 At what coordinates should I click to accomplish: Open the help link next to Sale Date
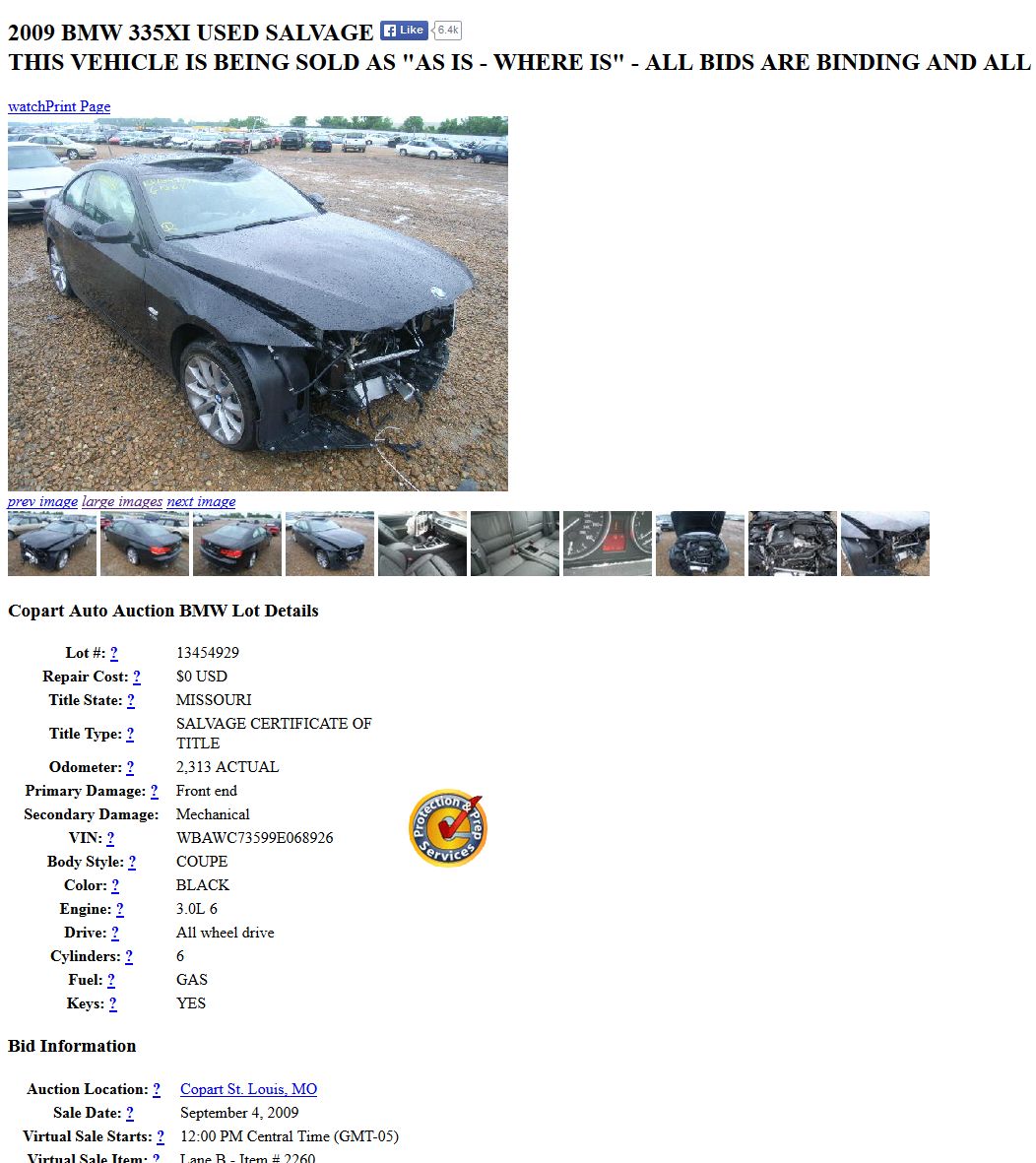130,1113
